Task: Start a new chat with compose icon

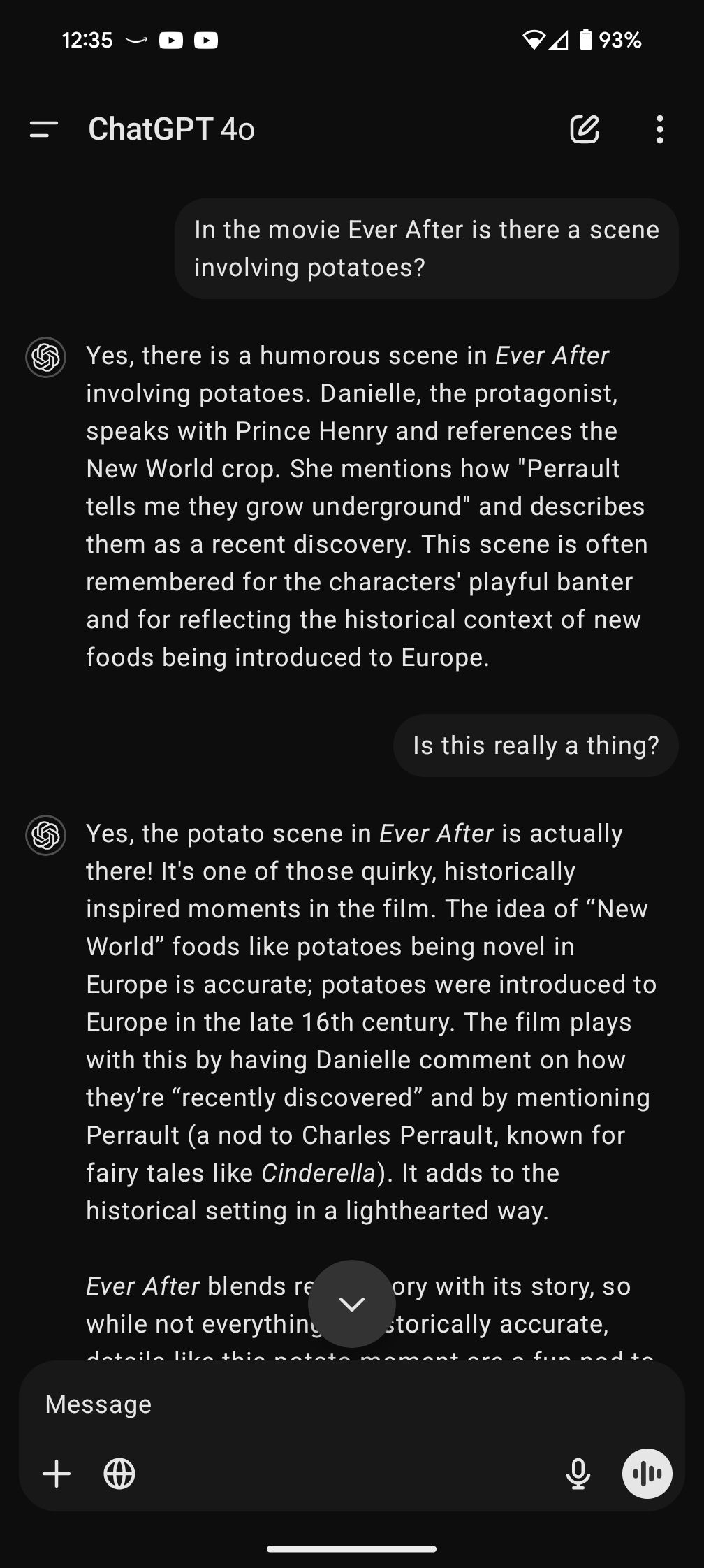Action: click(585, 129)
